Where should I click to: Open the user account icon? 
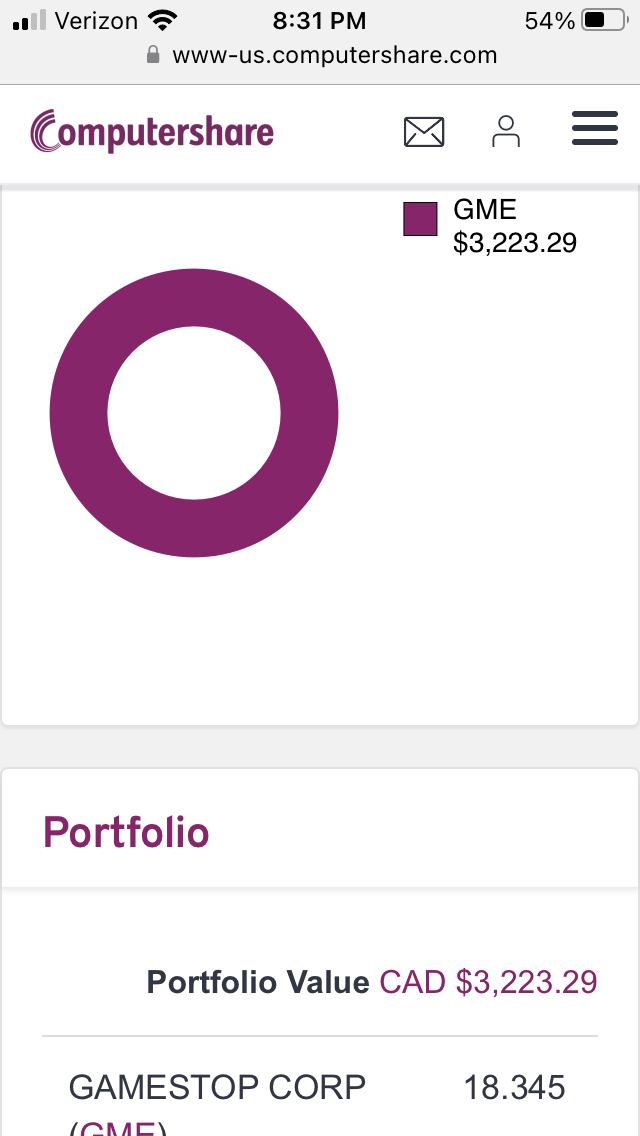click(x=506, y=132)
